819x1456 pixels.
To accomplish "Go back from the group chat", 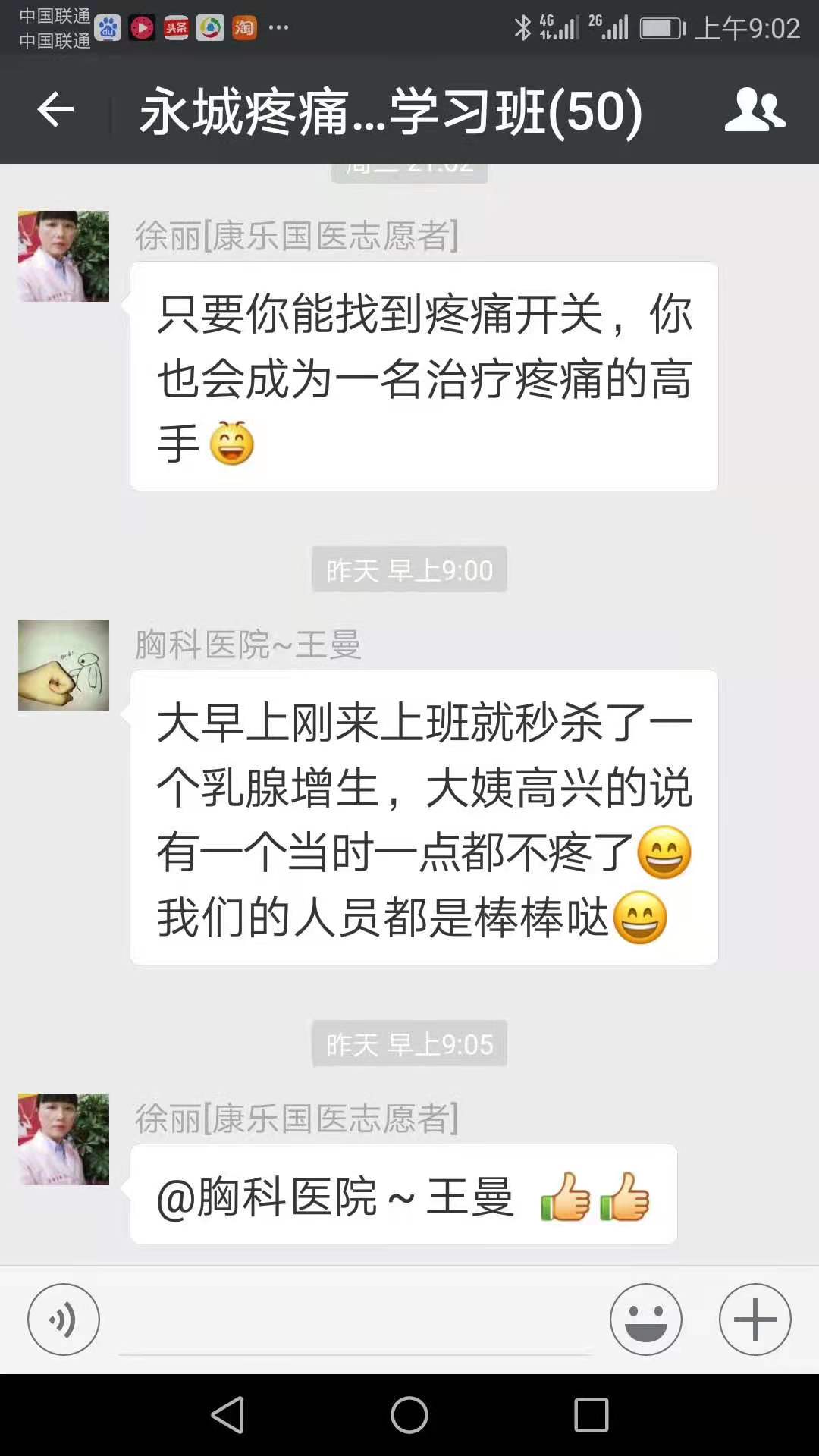I will 55,111.
